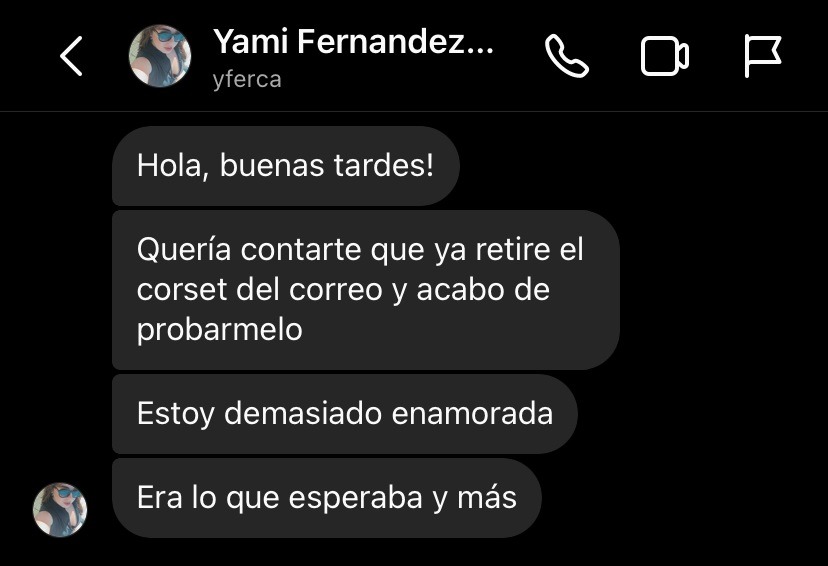Open Yami Fernandez's profile from the header

[x=352, y=57]
